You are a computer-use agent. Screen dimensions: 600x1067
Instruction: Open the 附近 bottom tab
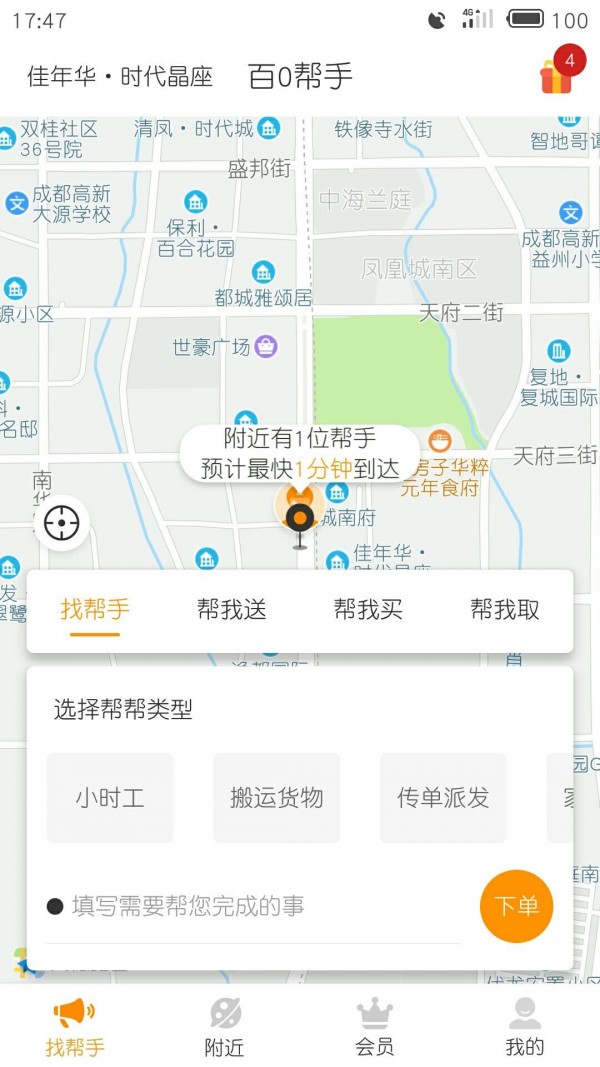[225, 1027]
